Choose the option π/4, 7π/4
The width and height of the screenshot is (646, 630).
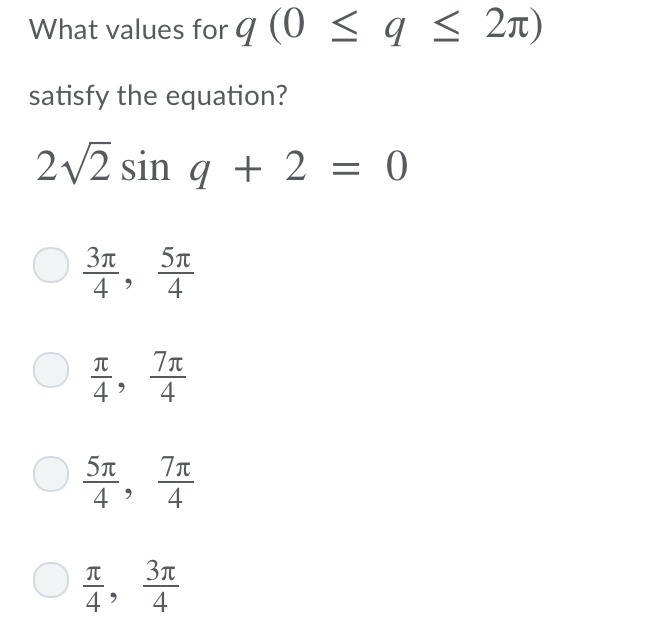(51, 370)
